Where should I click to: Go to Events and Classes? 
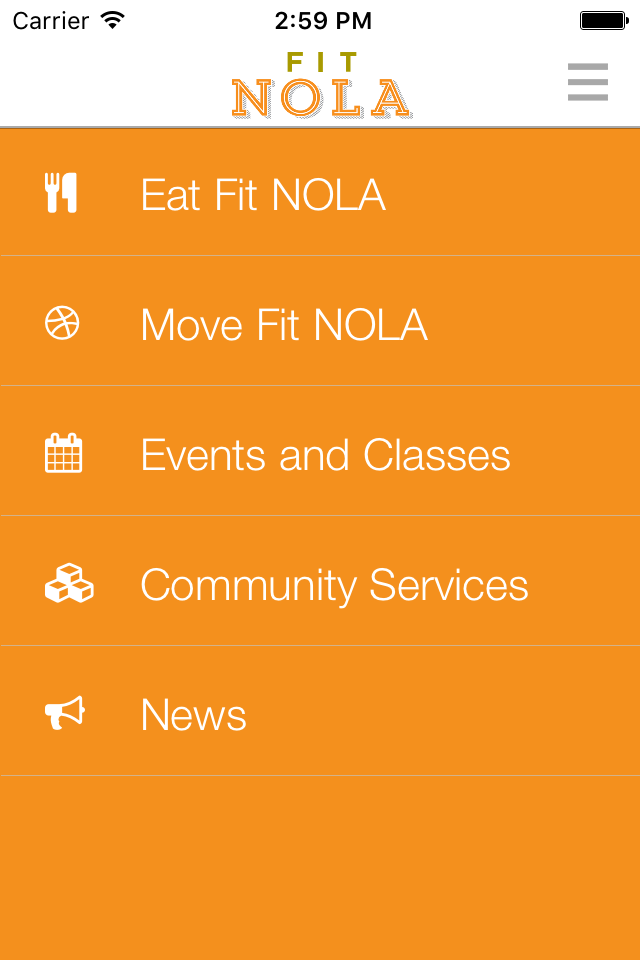pos(325,455)
